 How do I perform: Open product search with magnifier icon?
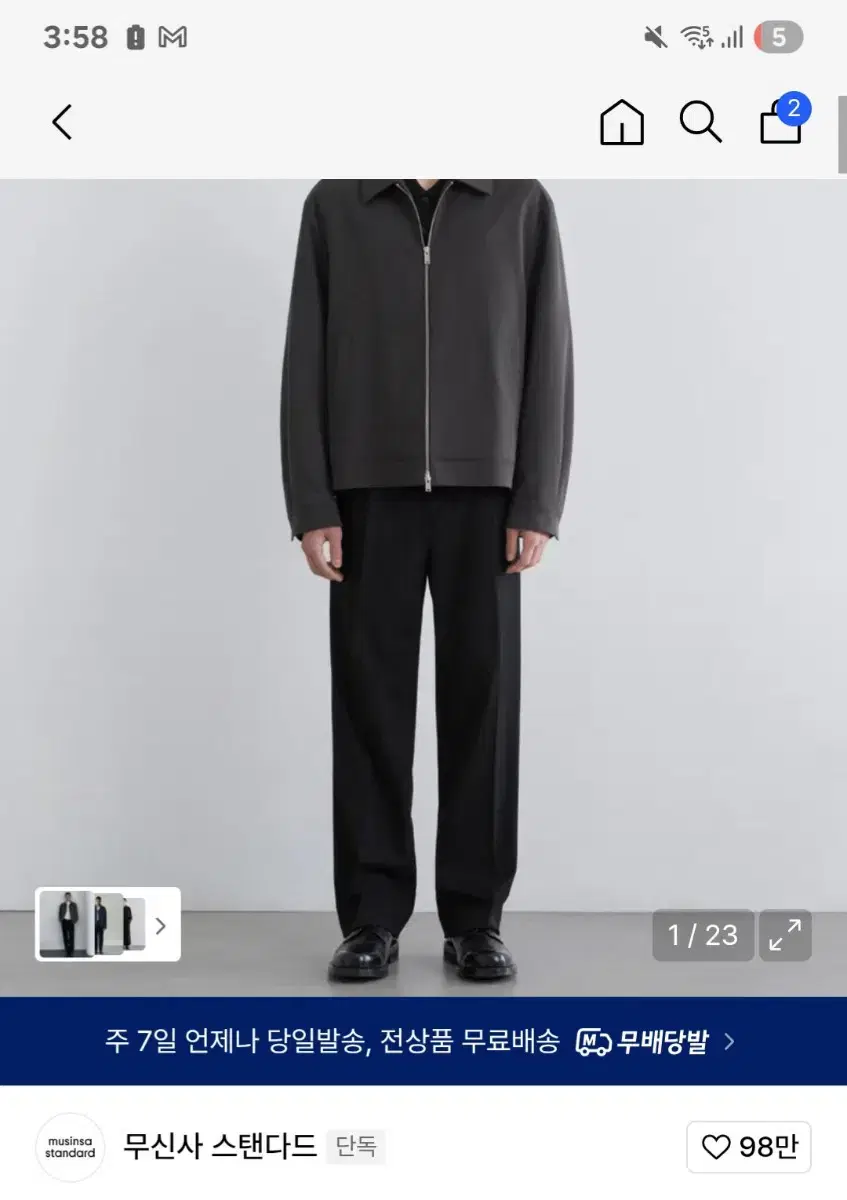(700, 122)
